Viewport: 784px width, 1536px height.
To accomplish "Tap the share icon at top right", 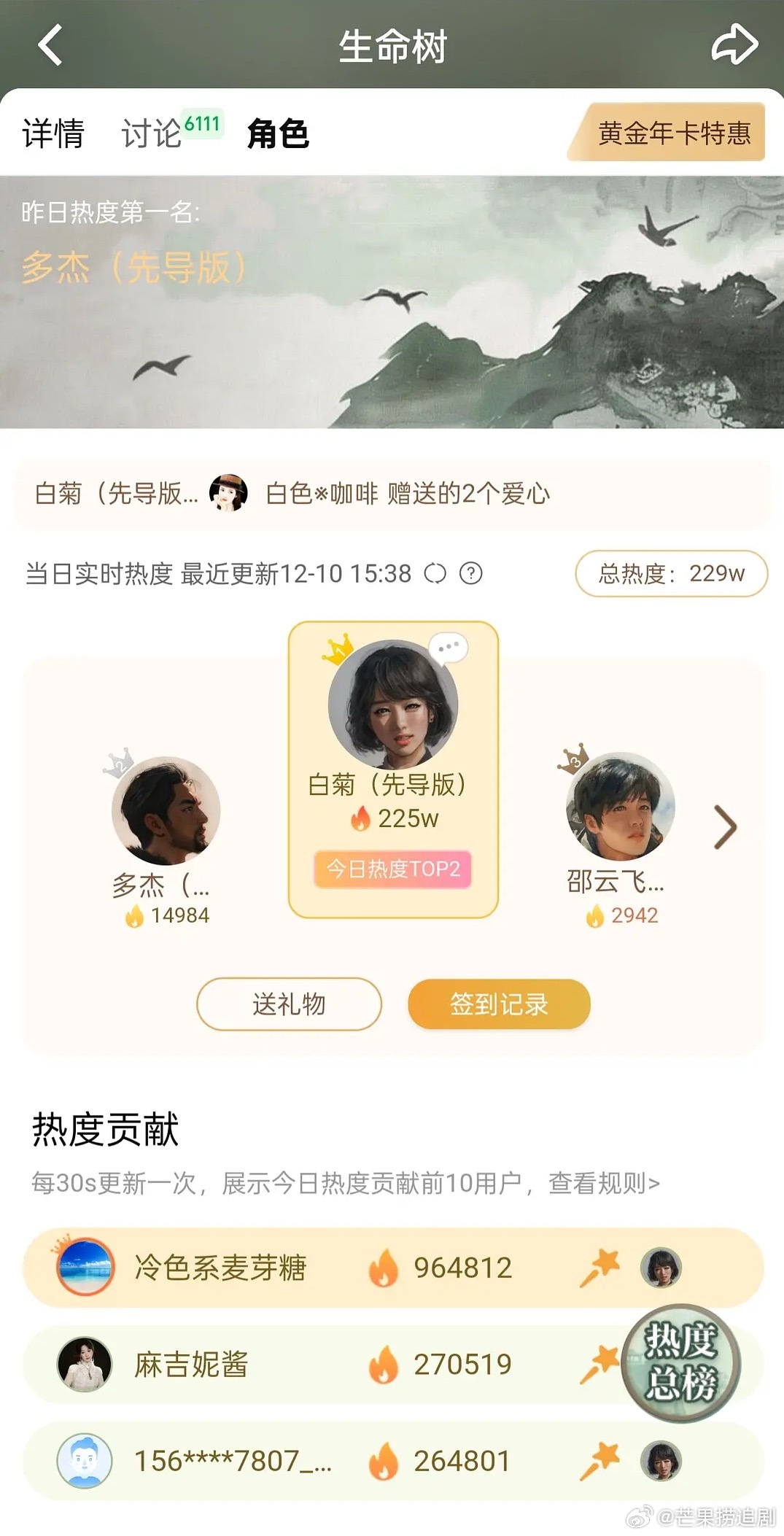I will click(x=737, y=45).
